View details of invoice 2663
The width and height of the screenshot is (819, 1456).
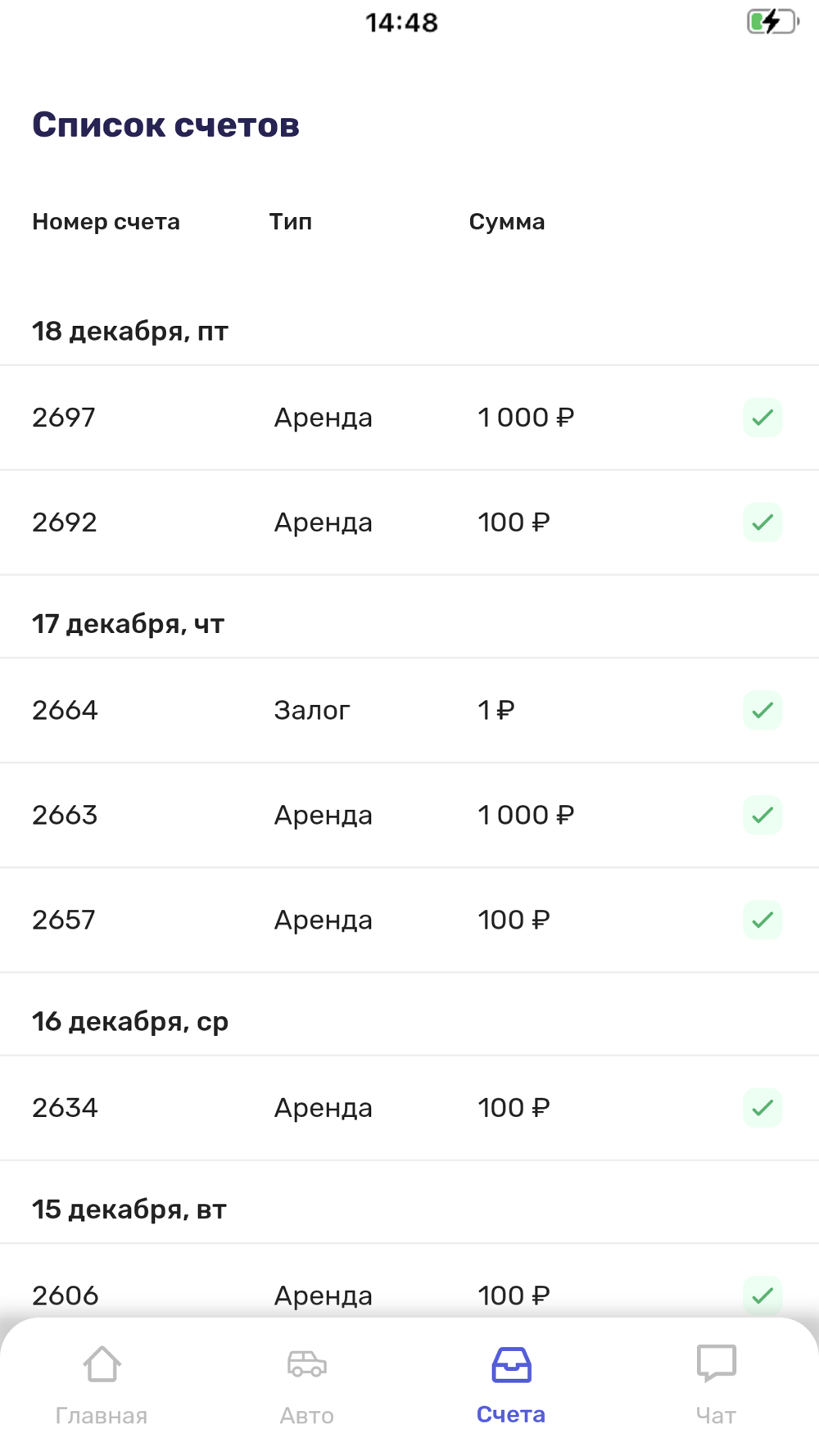click(409, 815)
